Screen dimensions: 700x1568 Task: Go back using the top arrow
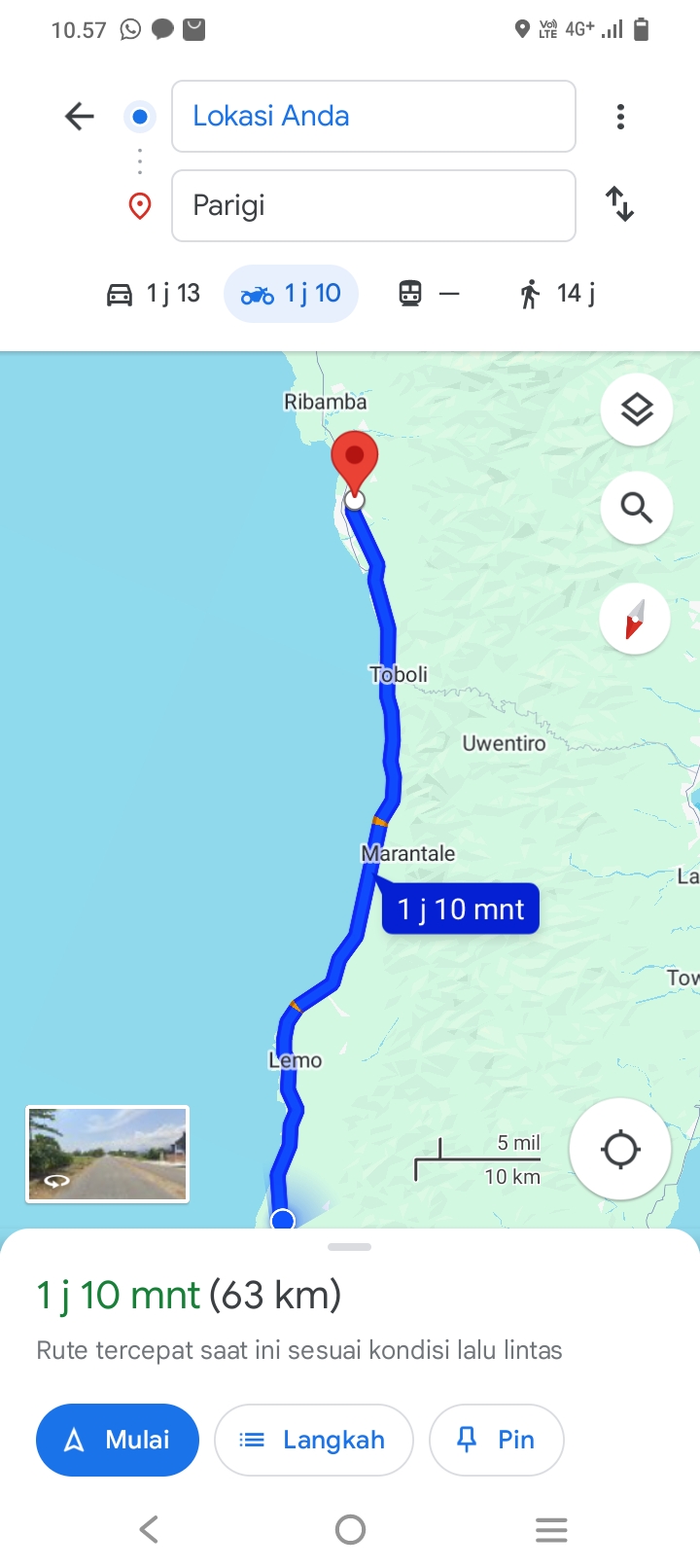[80, 117]
